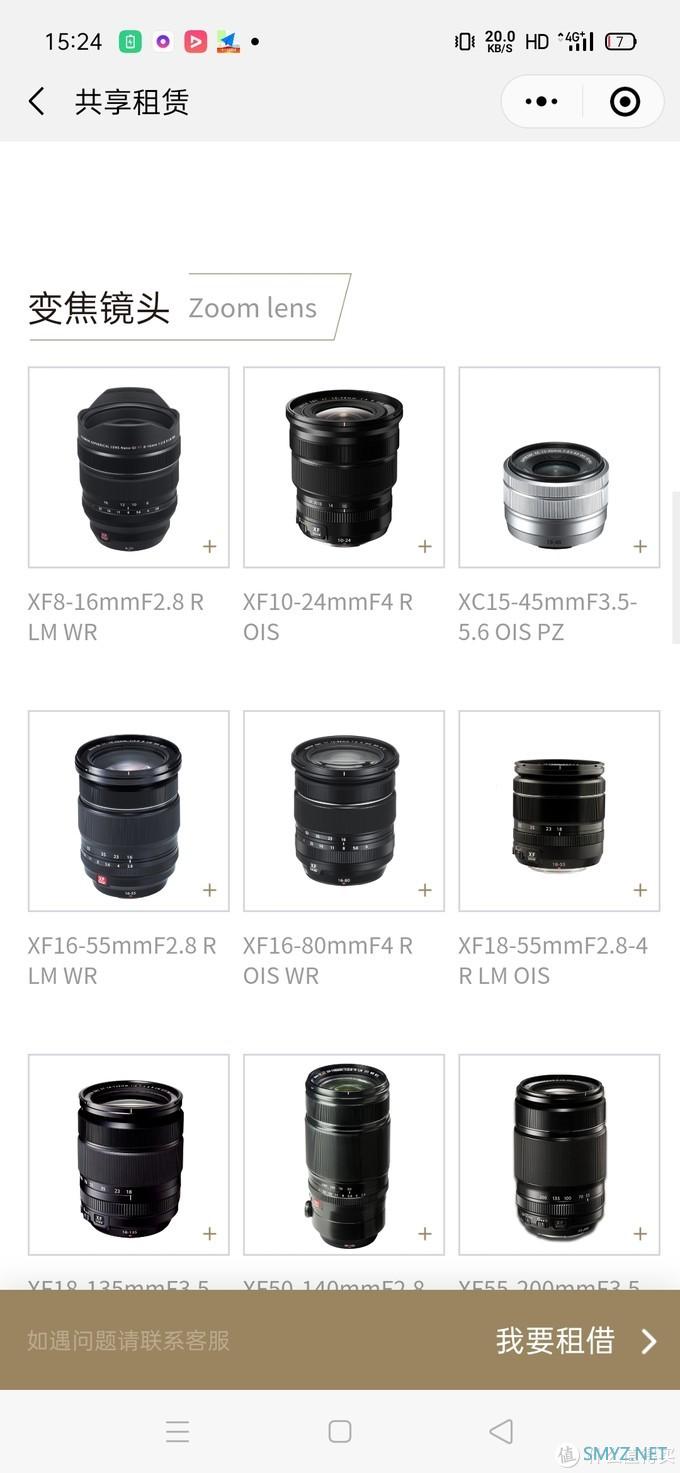Tap the 我要租借 rent button
680x1473 pixels.
[x=575, y=1340]
